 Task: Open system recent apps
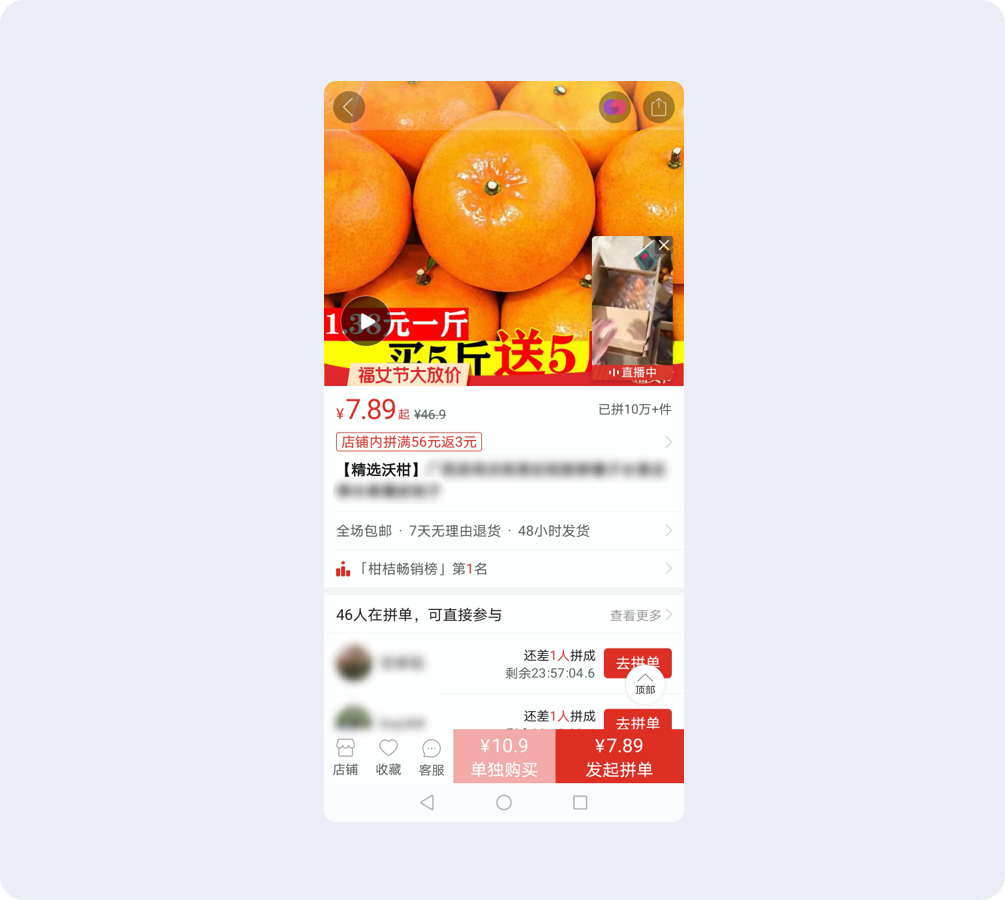(580, 803)
